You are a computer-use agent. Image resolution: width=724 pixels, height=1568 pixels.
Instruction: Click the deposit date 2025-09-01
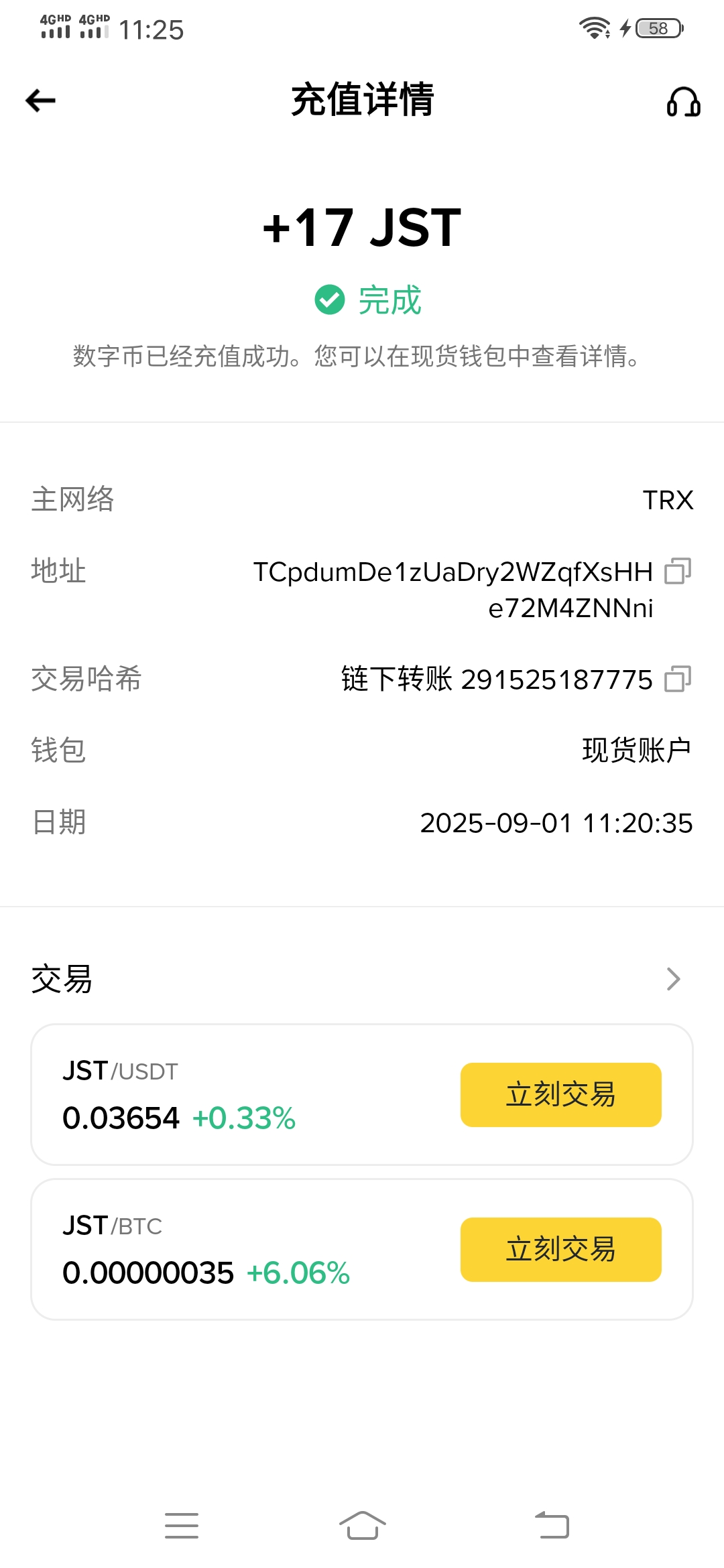point(556,823)
